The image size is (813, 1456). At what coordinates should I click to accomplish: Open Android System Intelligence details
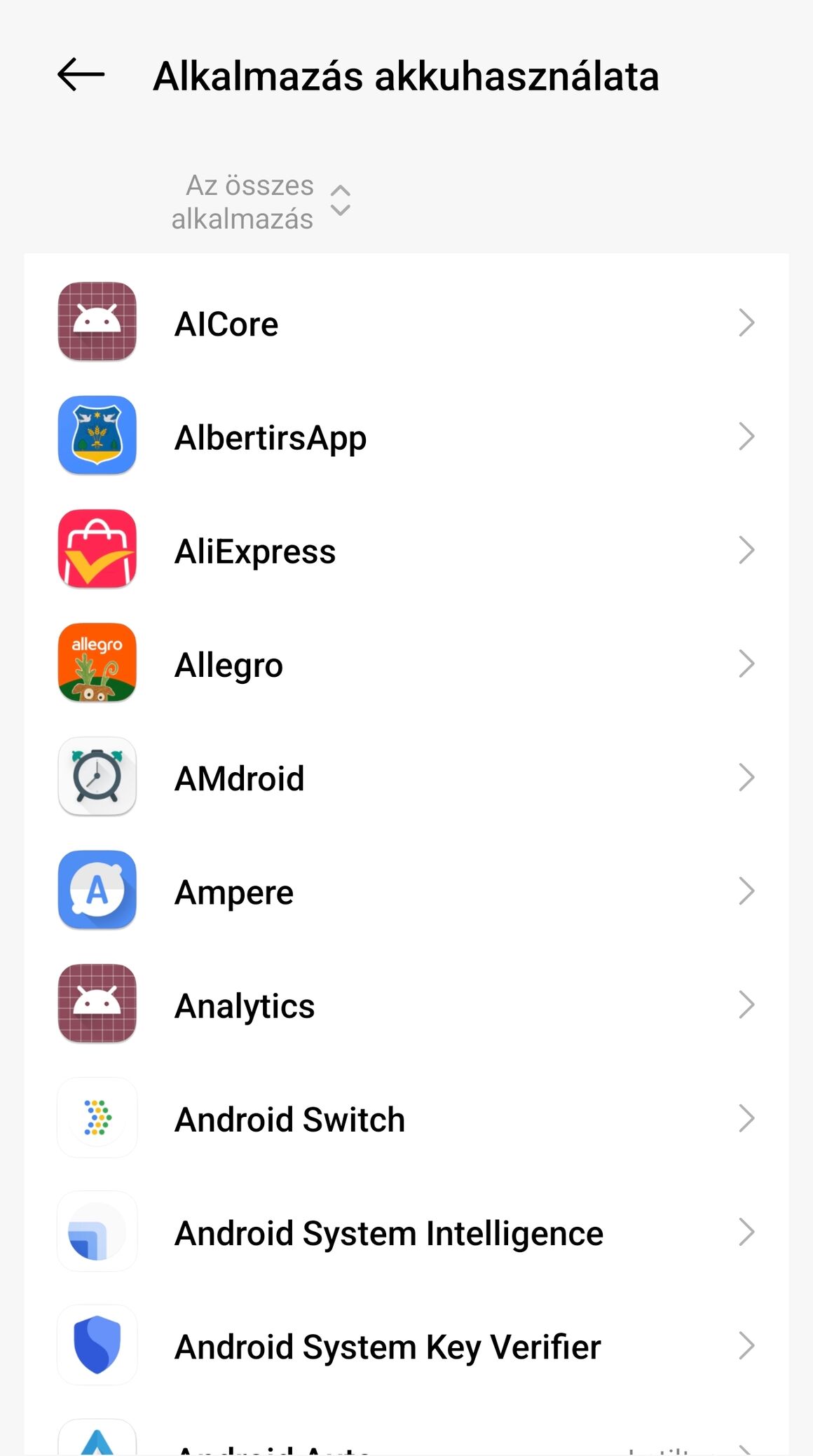pos(406,1232)
